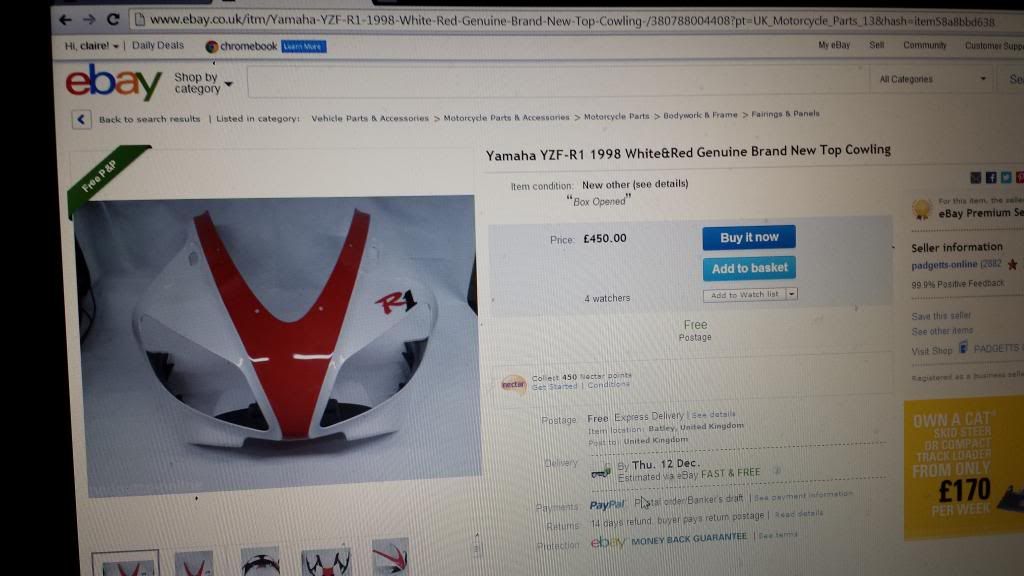The width and height of the screenshot is (1024, 576).
Task: Return via Back to search results
Action: pyautogui.click(x=149, y=119)
